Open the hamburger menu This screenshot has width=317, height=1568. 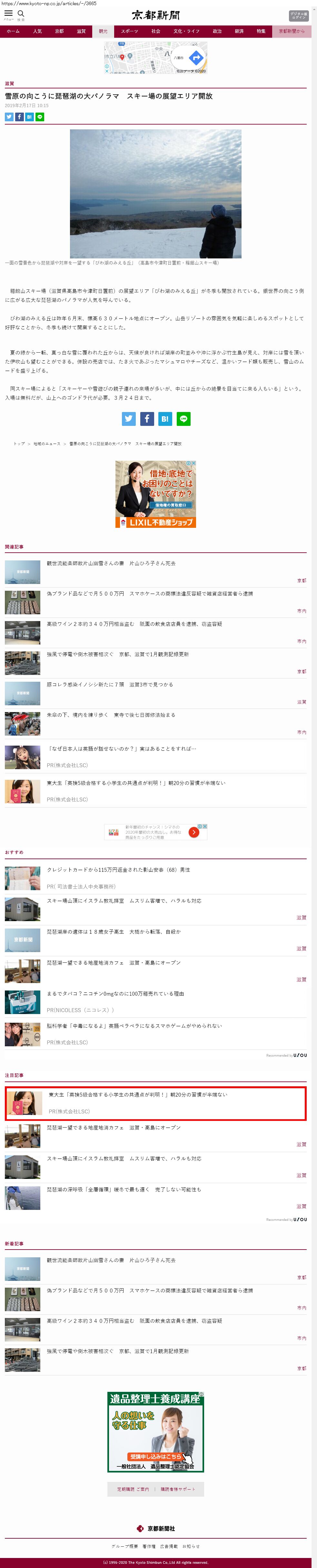pyautogui.click(x=8, y=14)
